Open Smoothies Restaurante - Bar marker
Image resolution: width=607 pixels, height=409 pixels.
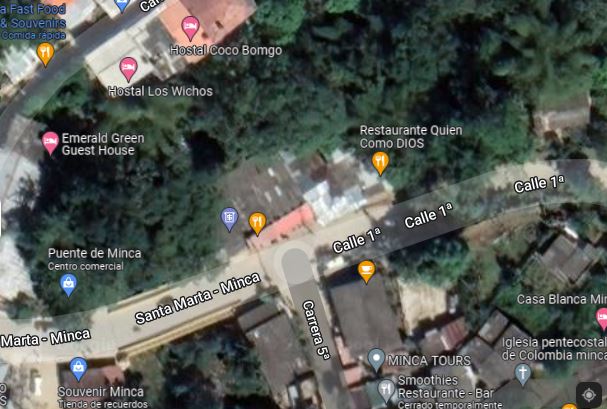pyautogui.click(x=386, y=388)
